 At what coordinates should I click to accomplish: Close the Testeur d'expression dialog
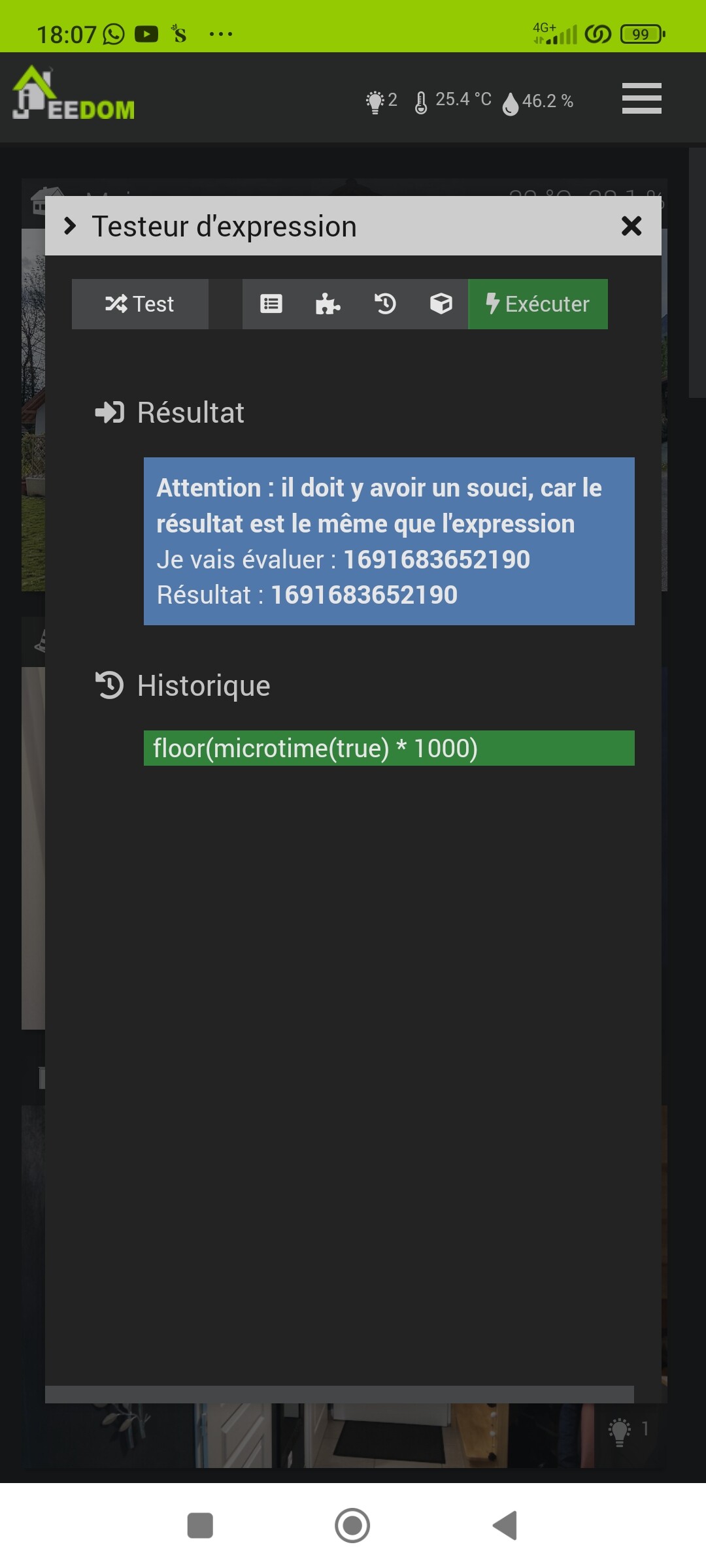(x=631, y=226)
